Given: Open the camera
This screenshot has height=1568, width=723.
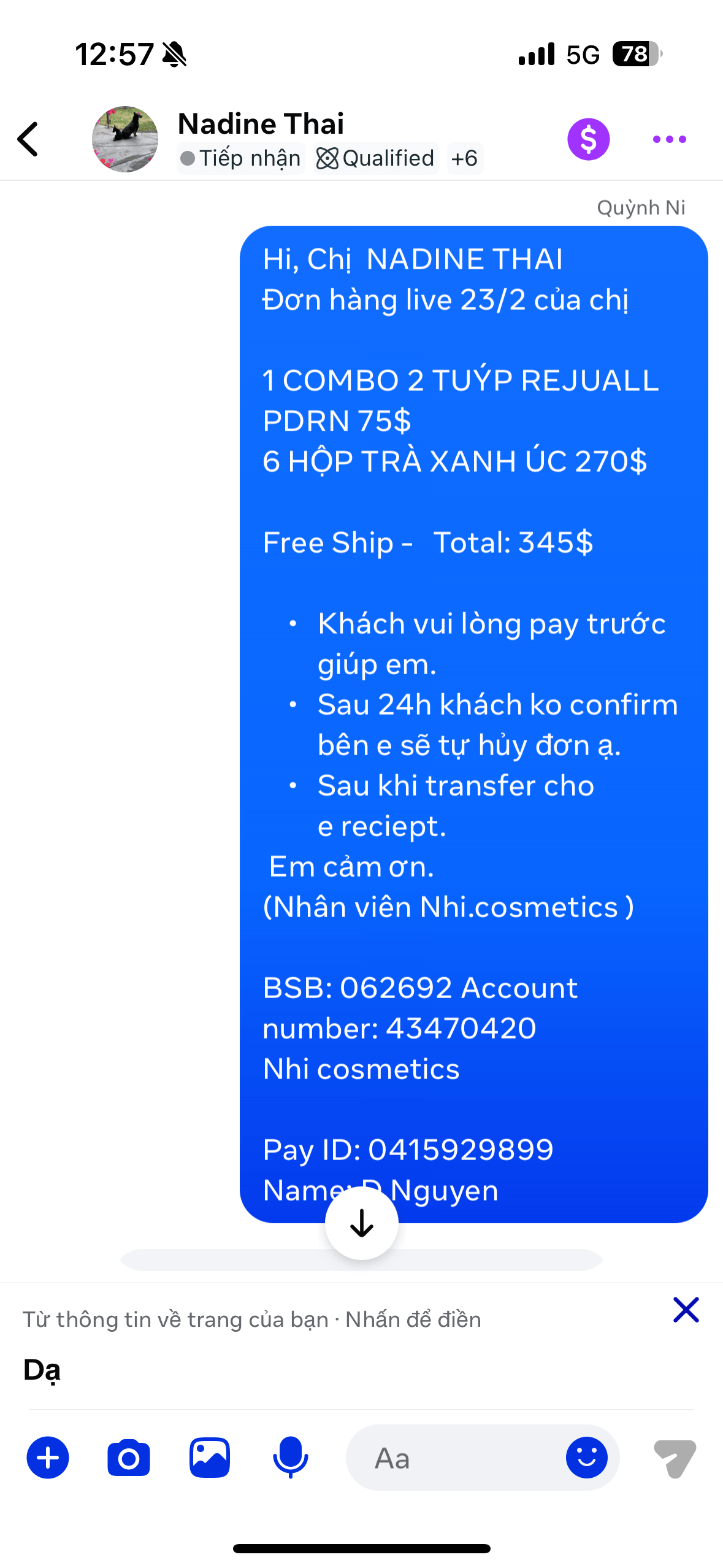Looking at the screenshot, I should click(x=129, y=1458).
